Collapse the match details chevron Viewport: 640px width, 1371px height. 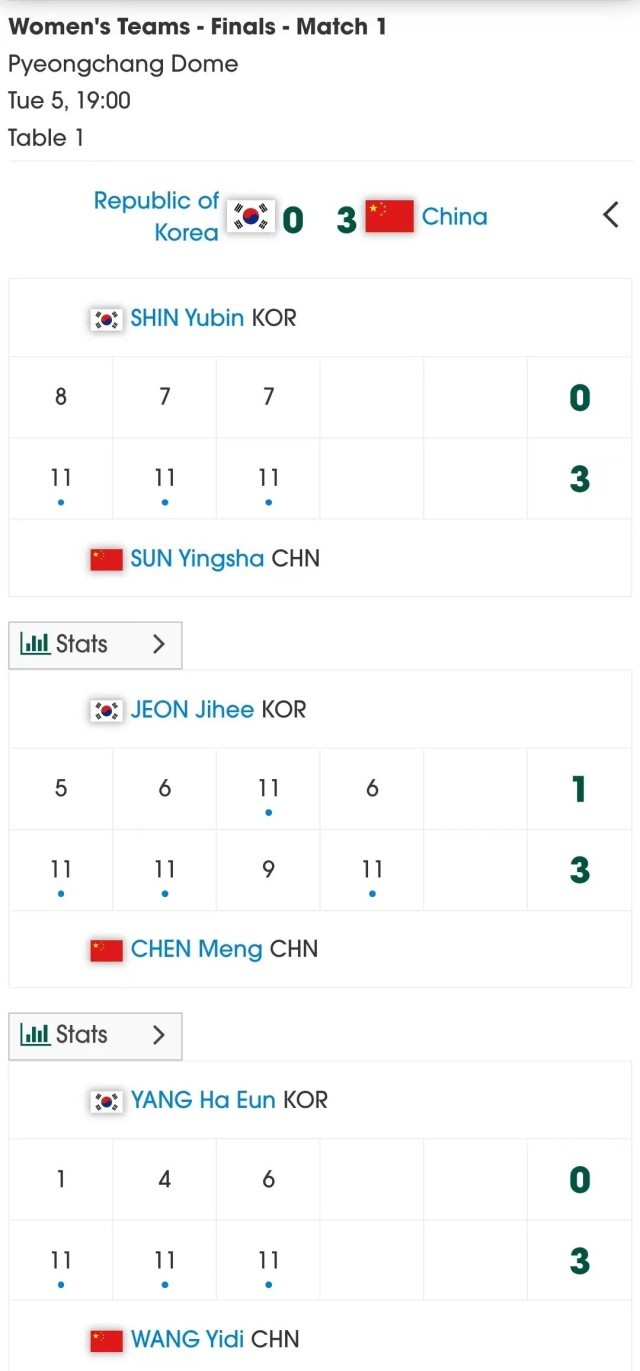tap(610, 215)
